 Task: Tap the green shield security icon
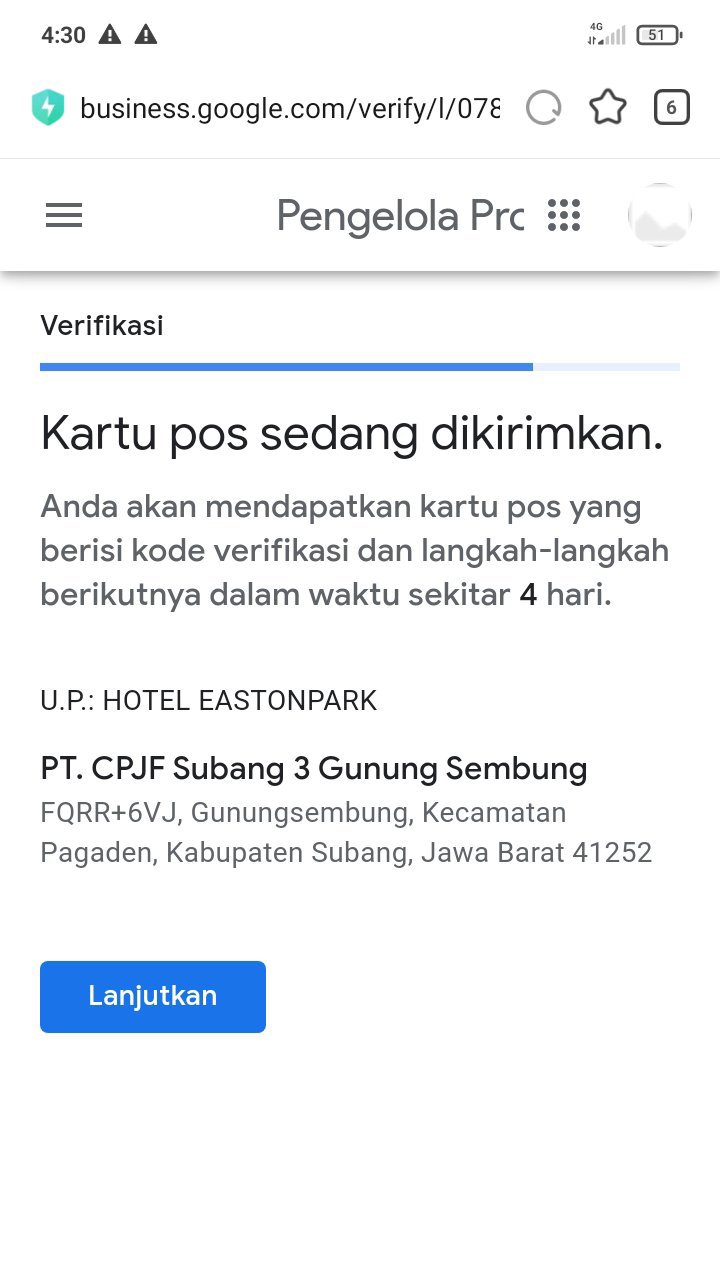tap(48, 108)
